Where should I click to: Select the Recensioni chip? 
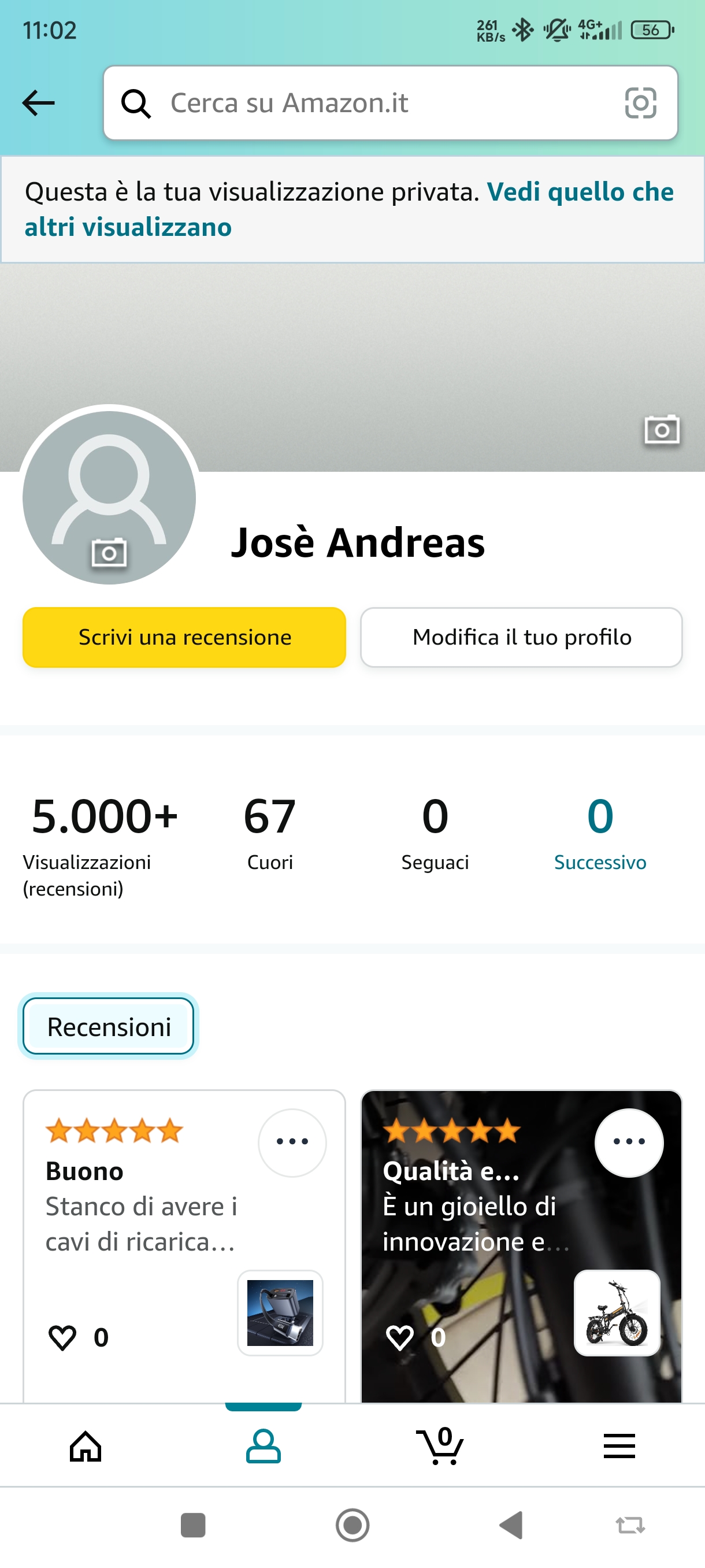[x=109, y=1027]
